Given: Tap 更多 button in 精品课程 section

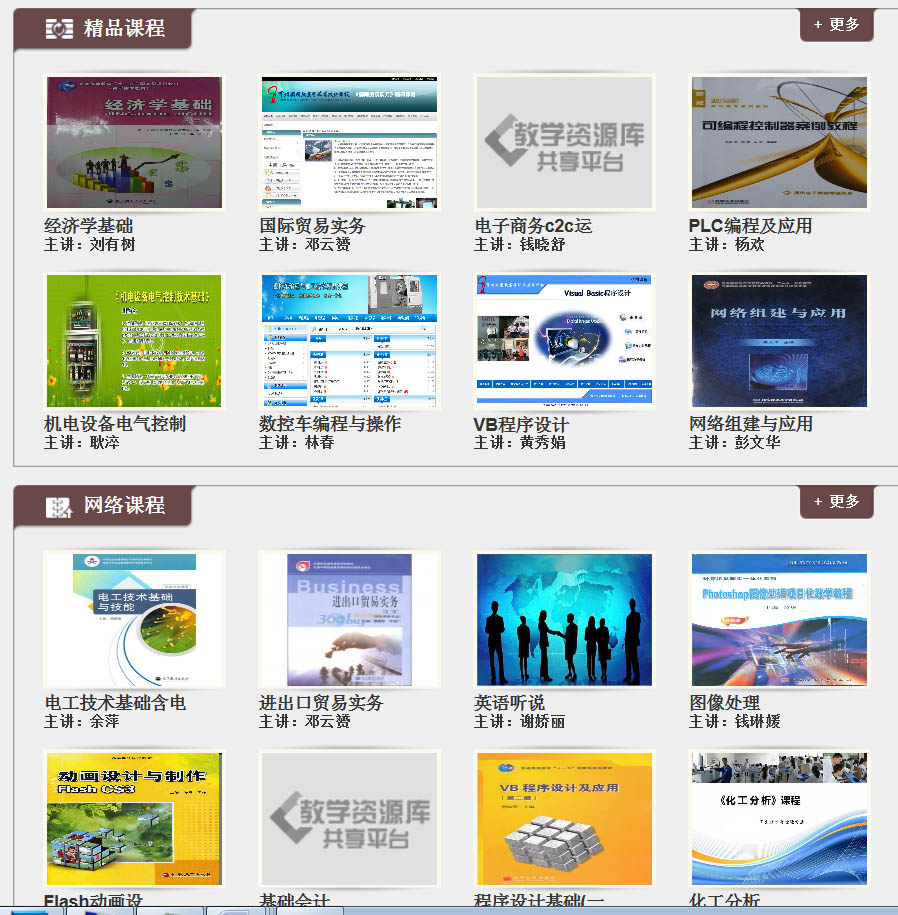Looking at the screenshot, I should [837, 25].
